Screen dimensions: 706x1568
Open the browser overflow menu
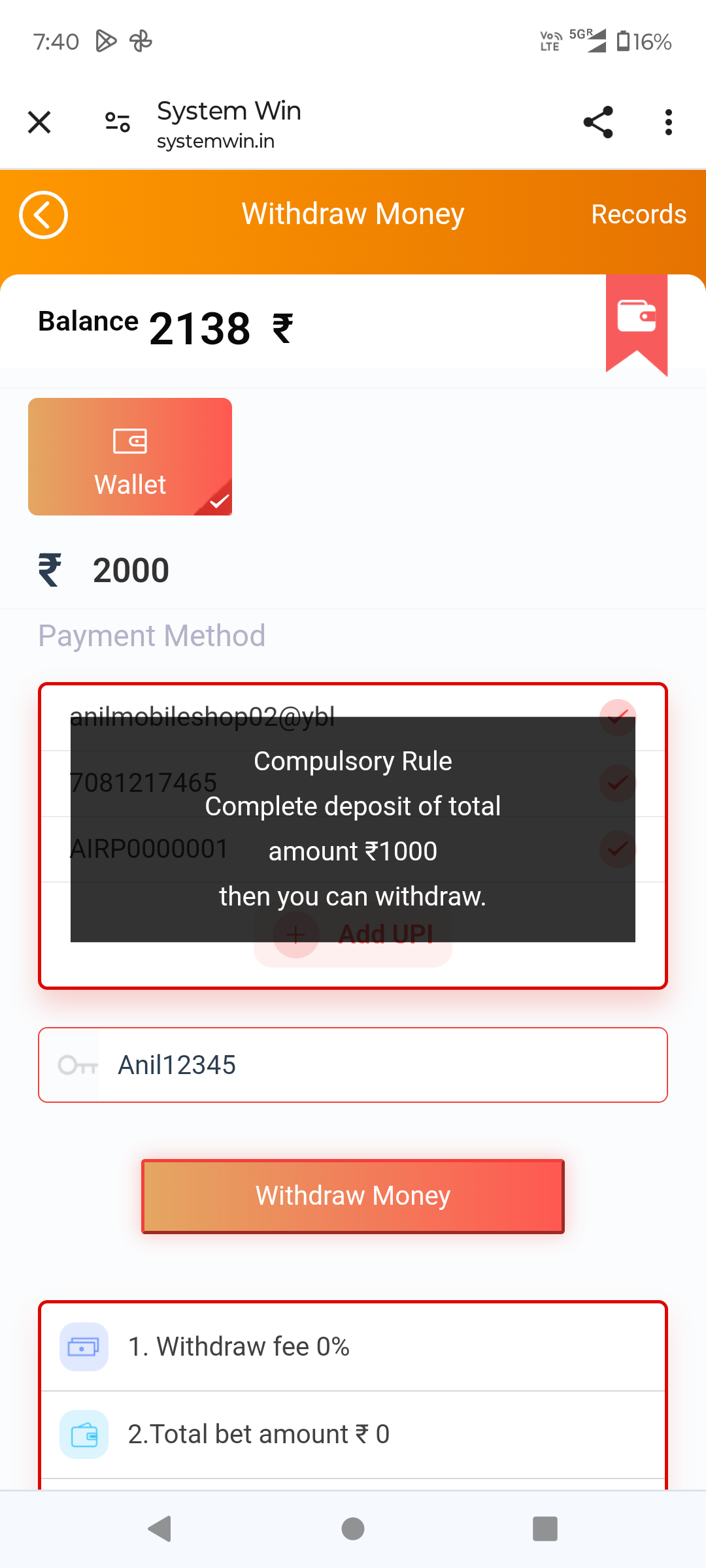pos(667,122)
